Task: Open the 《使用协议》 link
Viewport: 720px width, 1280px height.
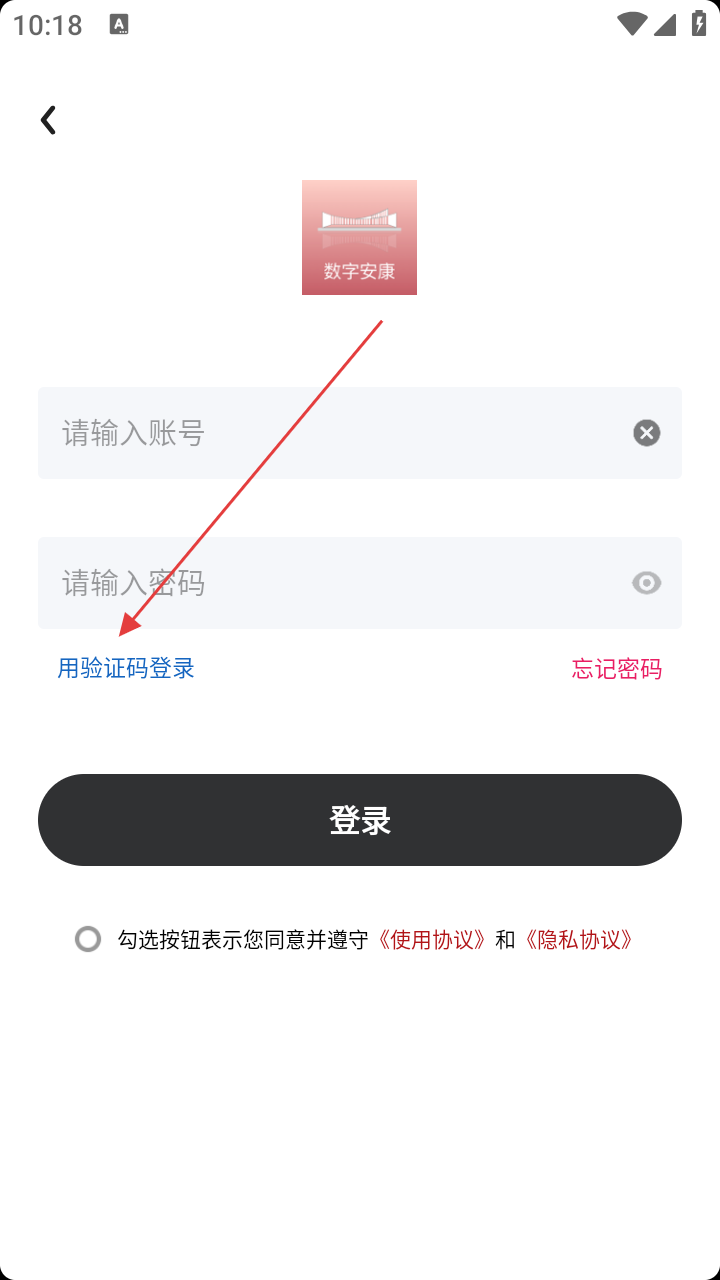Action: pyautogui.click(x=432, y=940)
